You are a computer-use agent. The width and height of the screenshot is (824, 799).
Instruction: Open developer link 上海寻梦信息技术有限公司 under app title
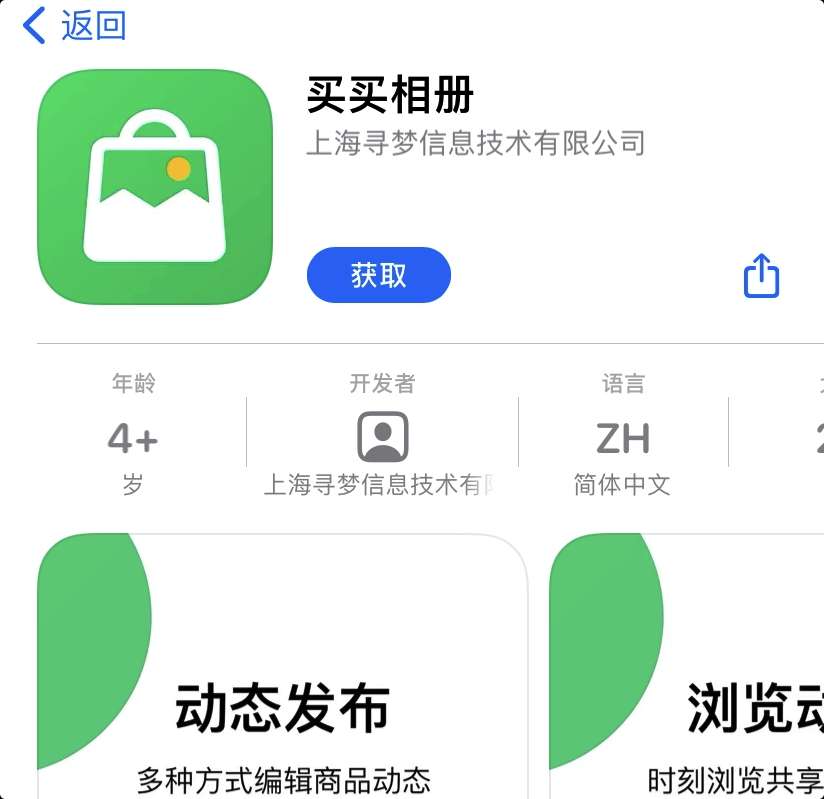(475, 143)
